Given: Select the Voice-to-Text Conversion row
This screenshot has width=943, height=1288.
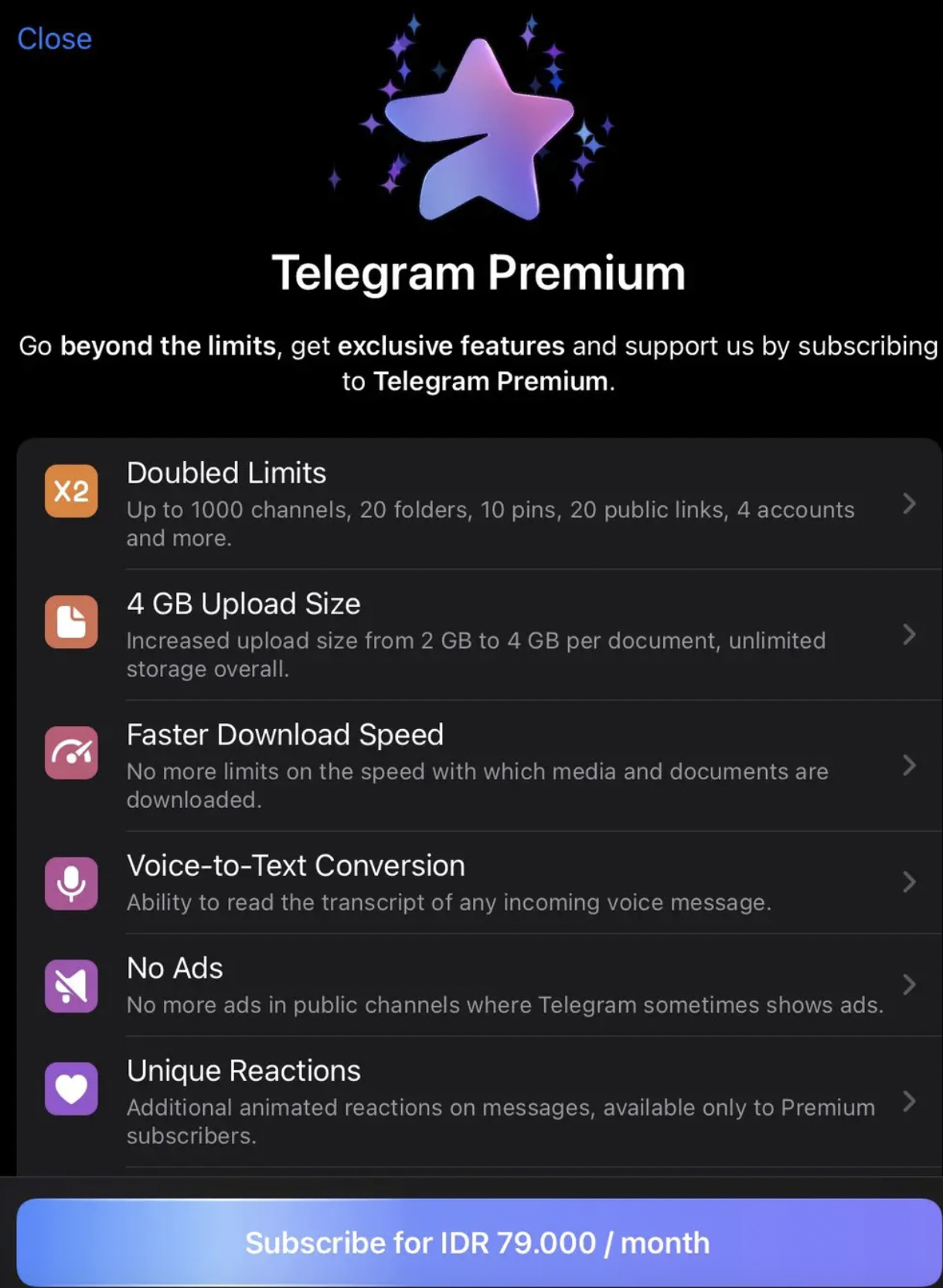Looking at the screenshot, I should pyautogui.click(x=478, y=882).
